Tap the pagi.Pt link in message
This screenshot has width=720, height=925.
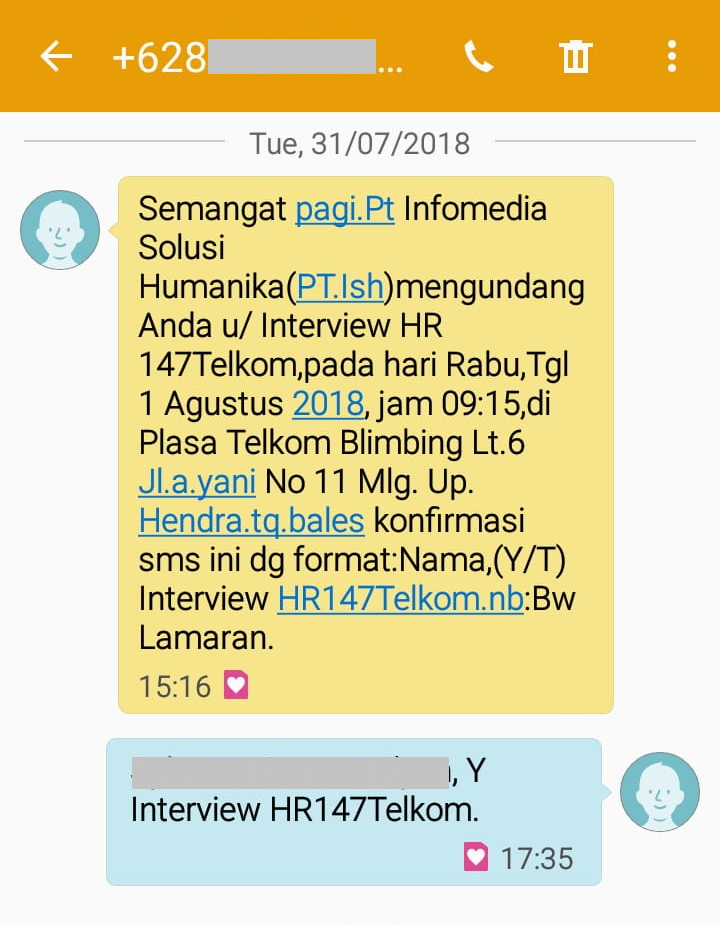(x=345, y=210)
